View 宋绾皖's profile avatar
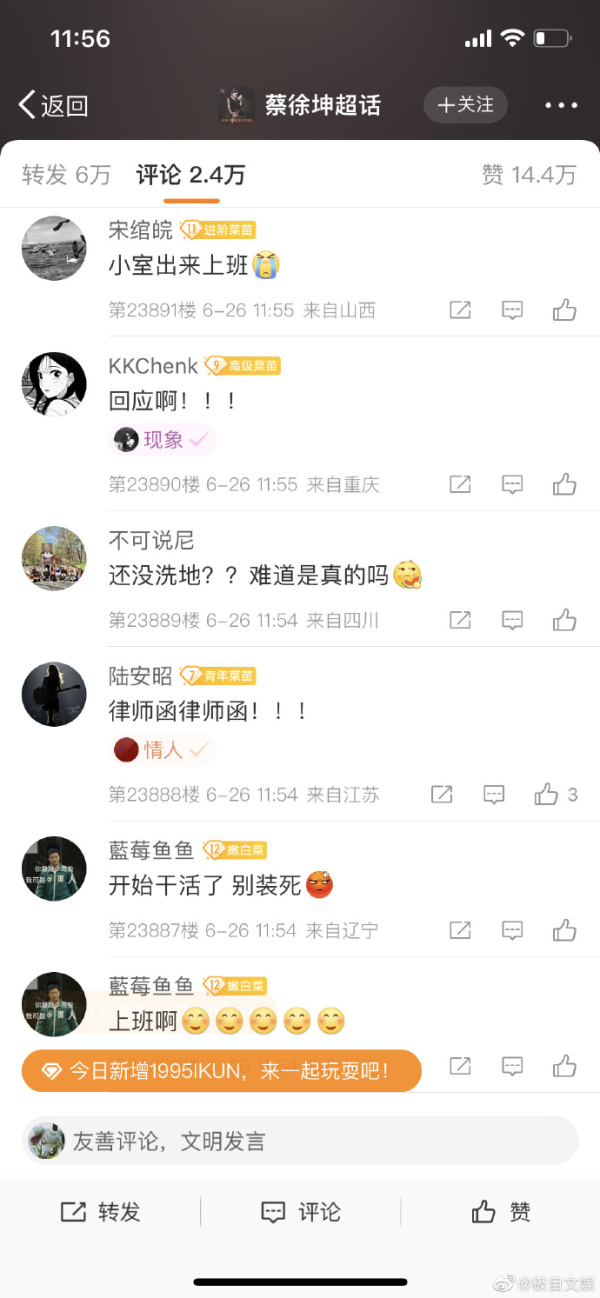This screenshot has width=600, height=1298. [x=54, y=247]
